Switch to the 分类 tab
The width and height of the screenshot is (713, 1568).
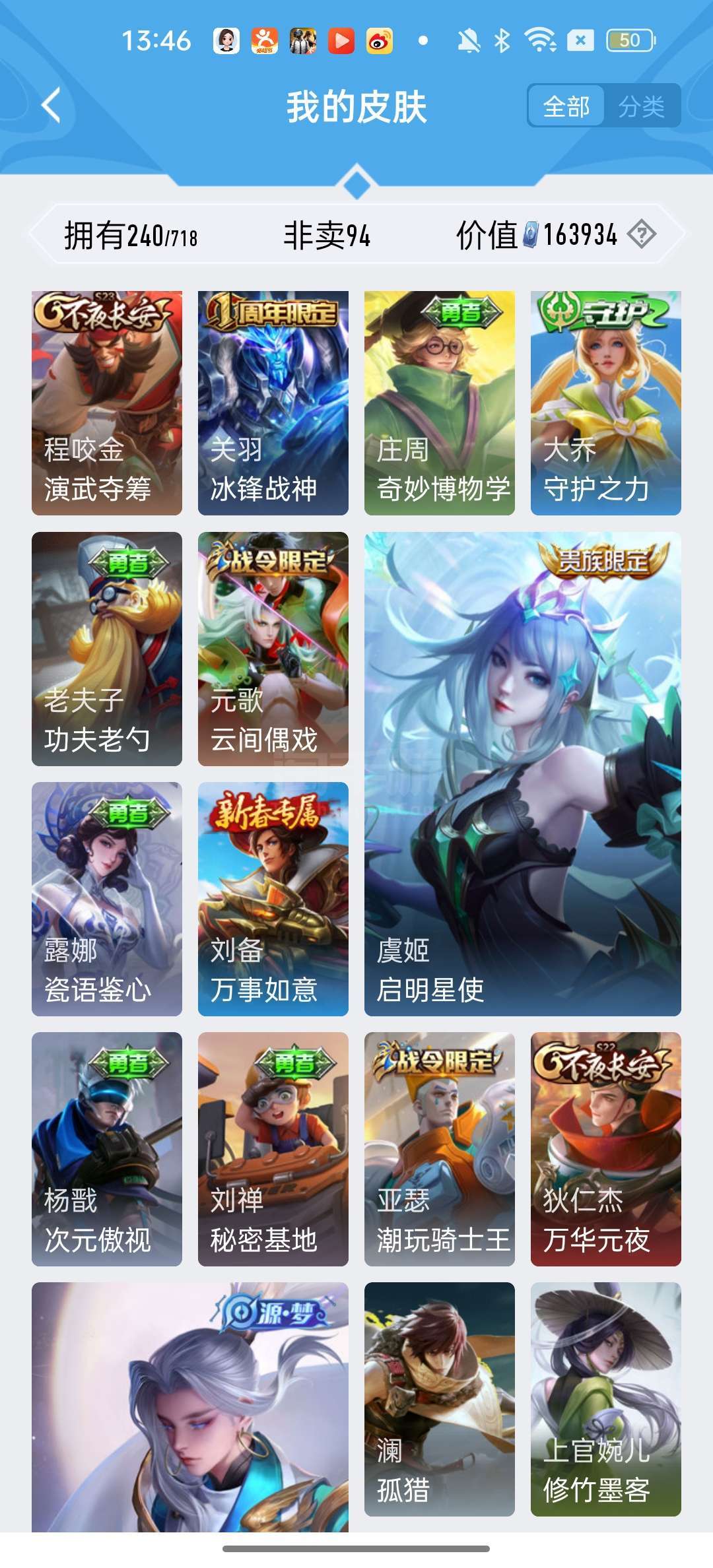(x=642, y=106)
